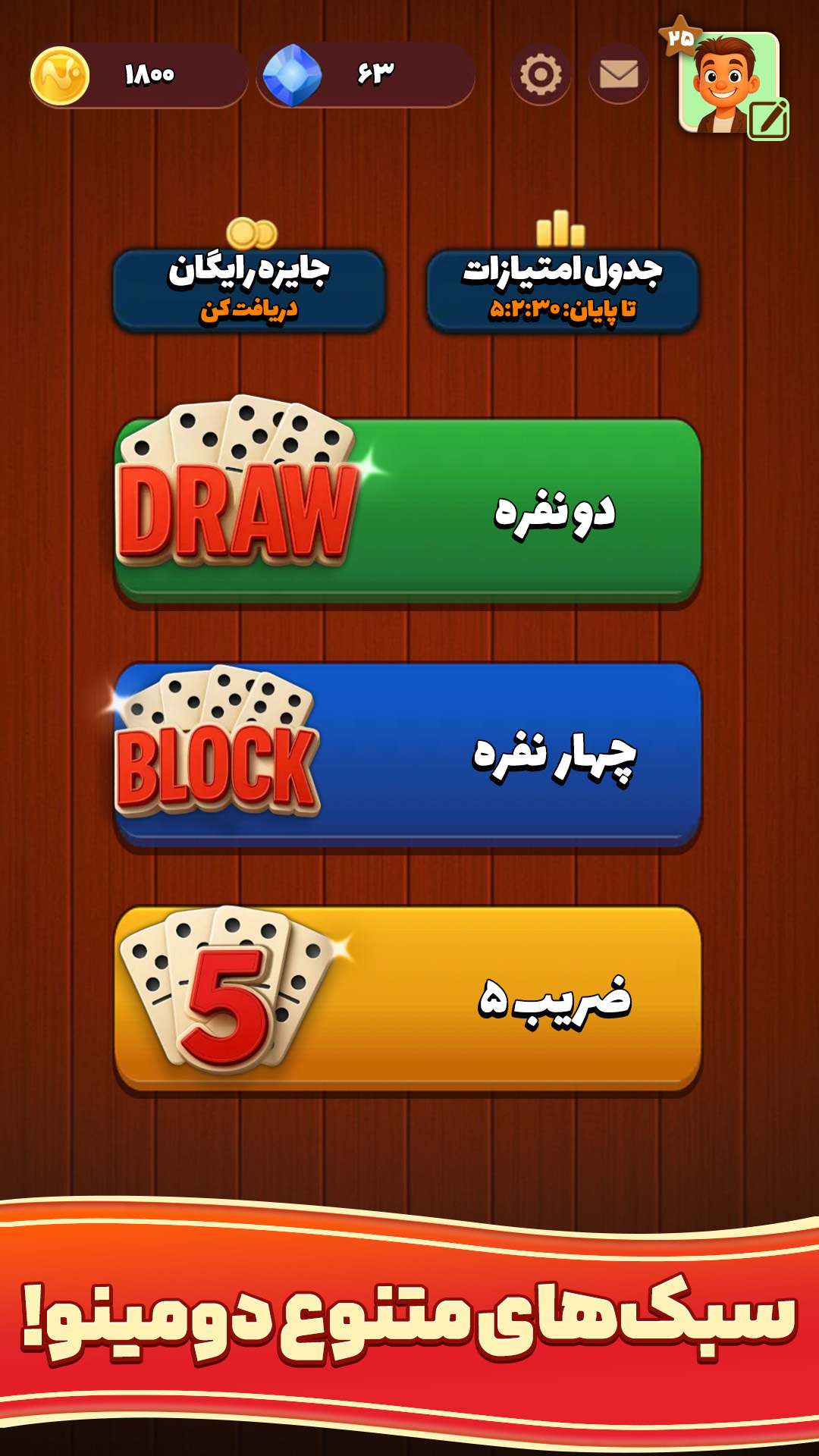819x1456 pixels.
Task: Select the ضریب ۵ game mode
Action: 408,998
